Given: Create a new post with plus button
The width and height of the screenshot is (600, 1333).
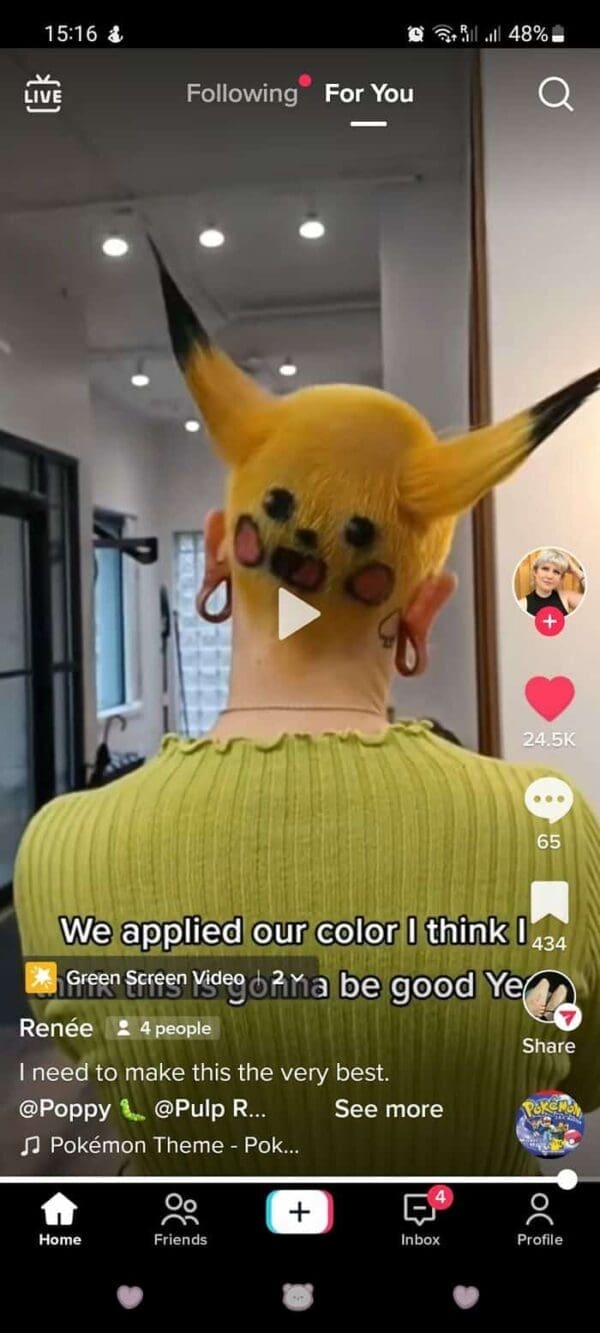Looking at the screenshot, I should point(299,1212).
